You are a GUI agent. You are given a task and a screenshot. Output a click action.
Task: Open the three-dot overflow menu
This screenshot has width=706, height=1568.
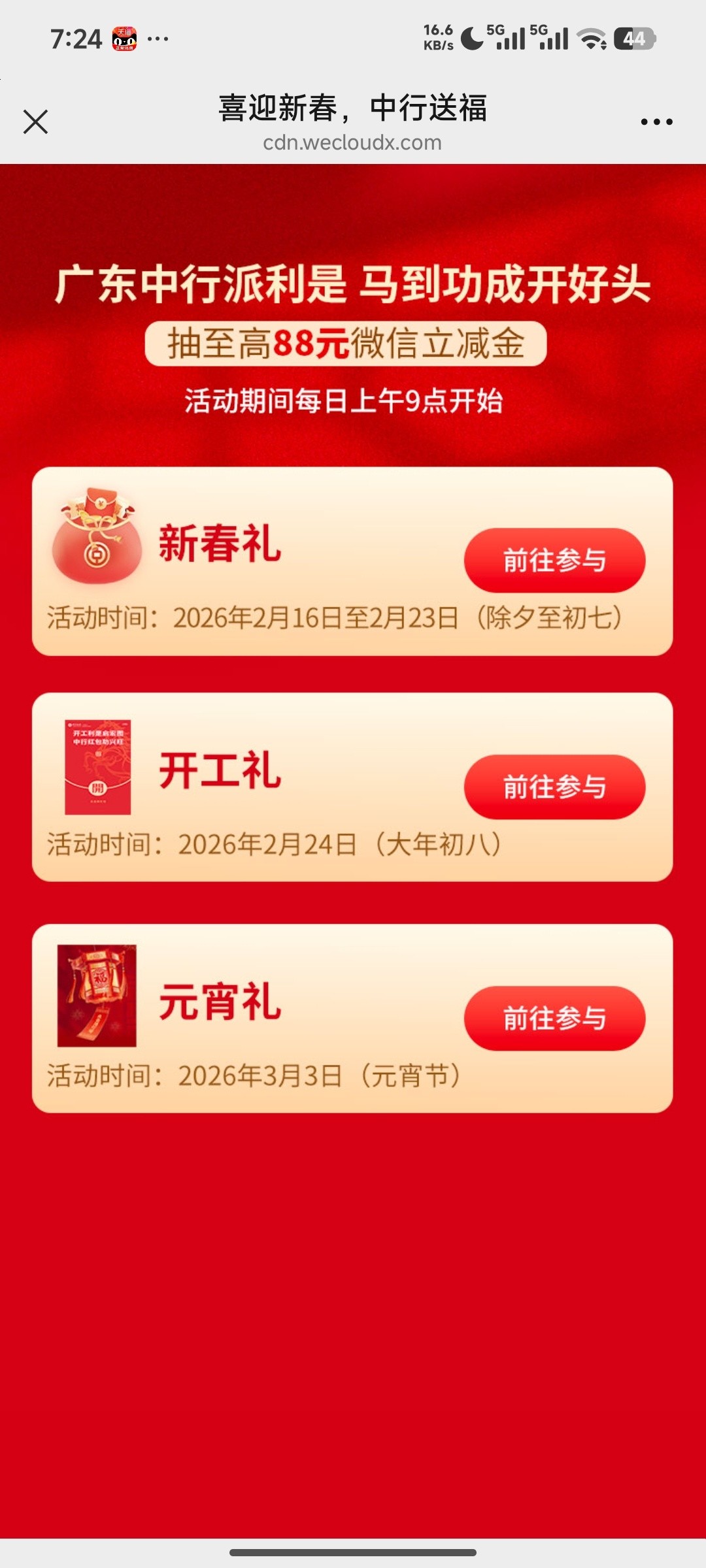(x=656, y=122)
